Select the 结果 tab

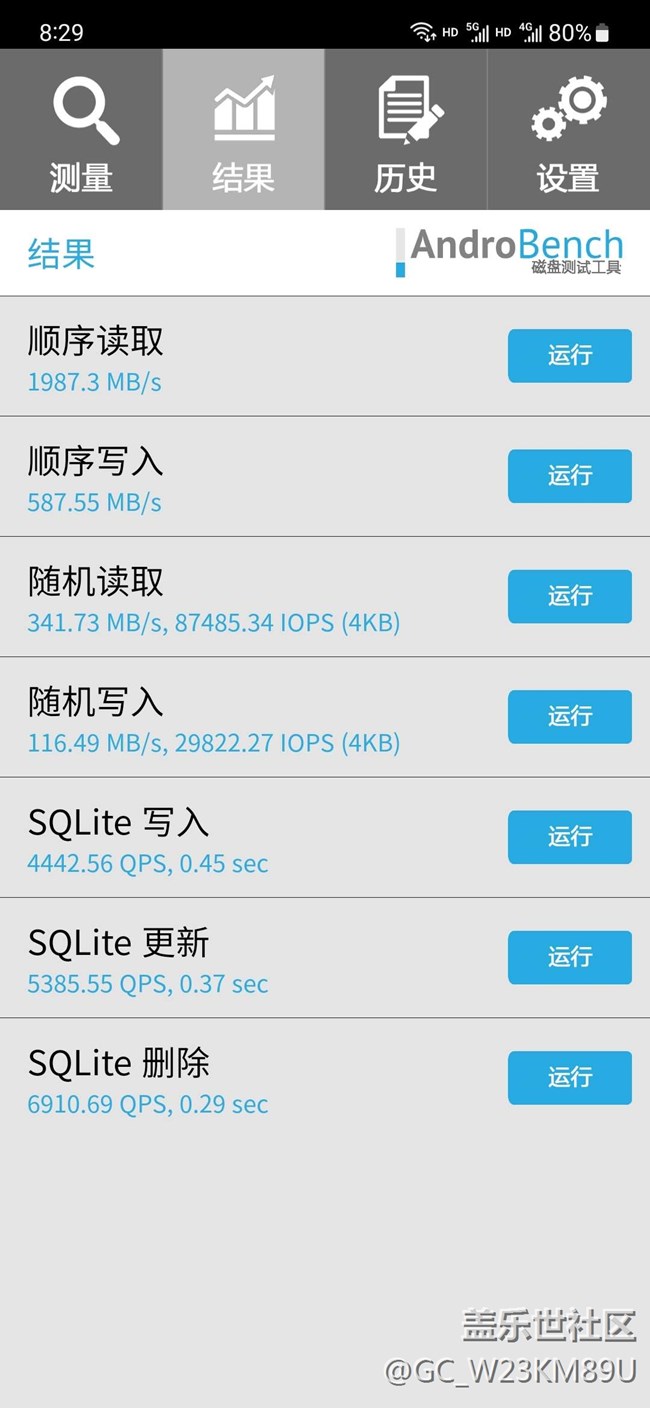point(243,130)
